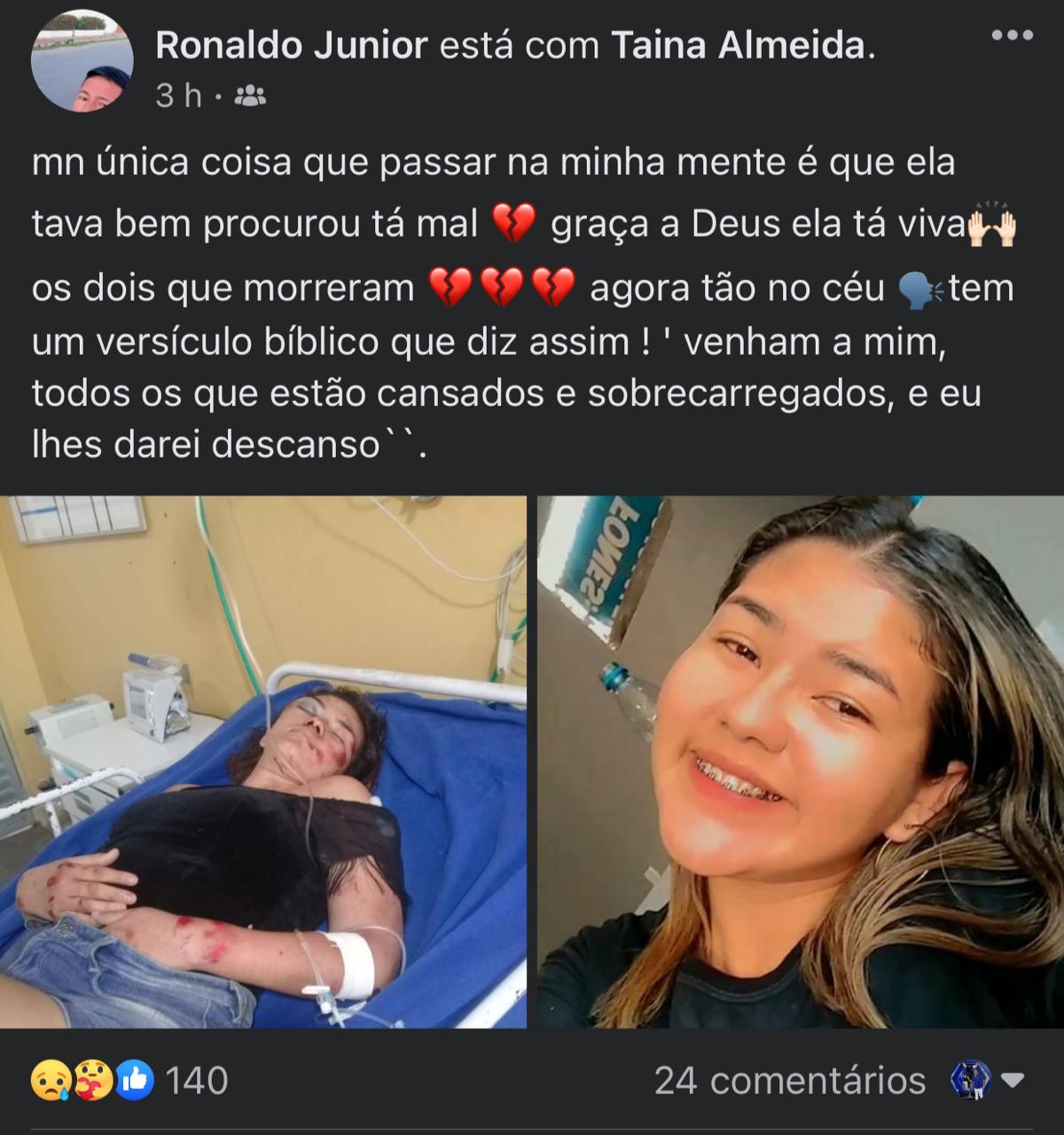This screenshot has height=1135, width=1064.
Task: Open the 24 comentários thread
Action: click(x=789, y=1081)
